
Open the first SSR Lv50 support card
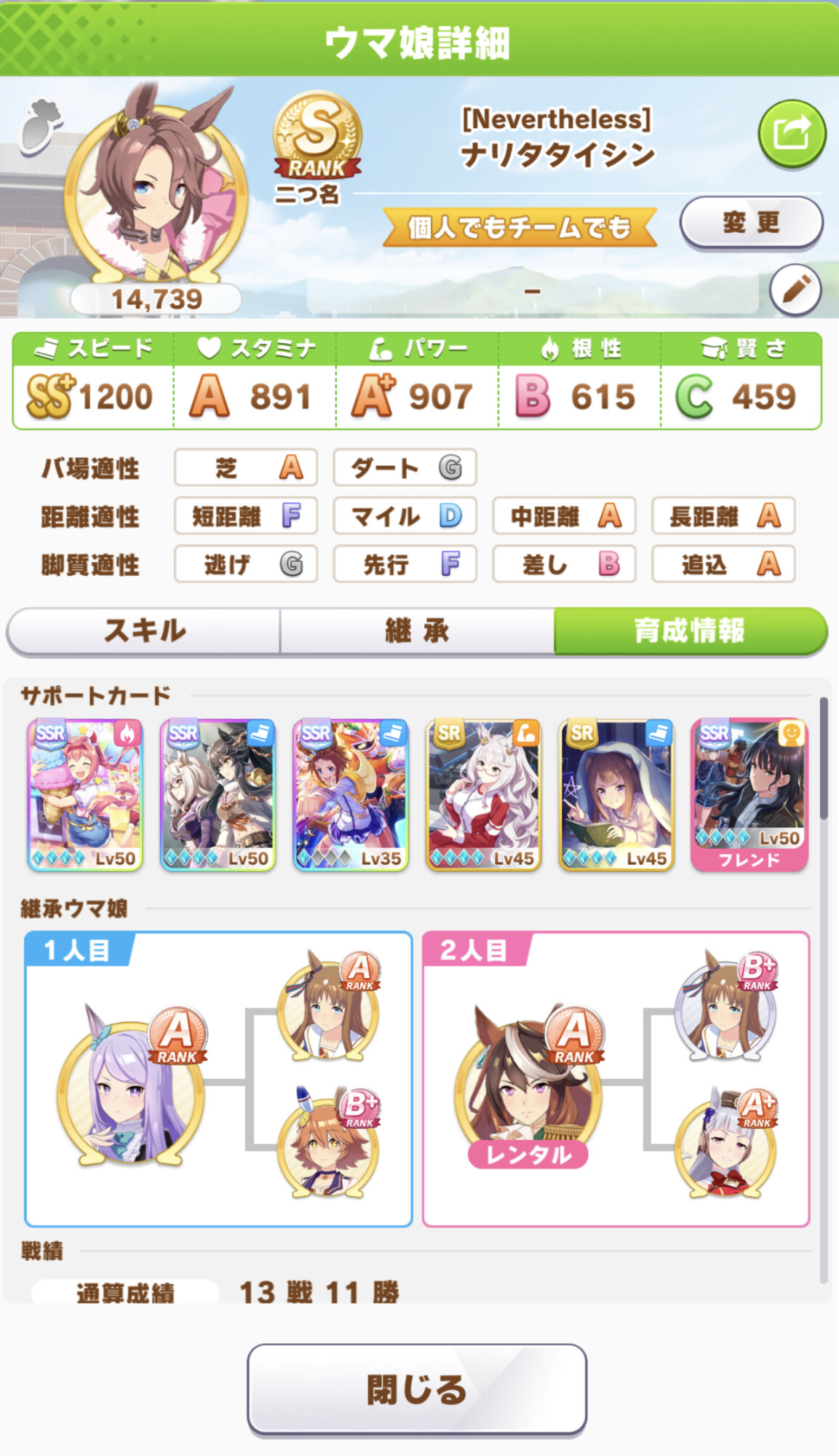coord(85,795)
